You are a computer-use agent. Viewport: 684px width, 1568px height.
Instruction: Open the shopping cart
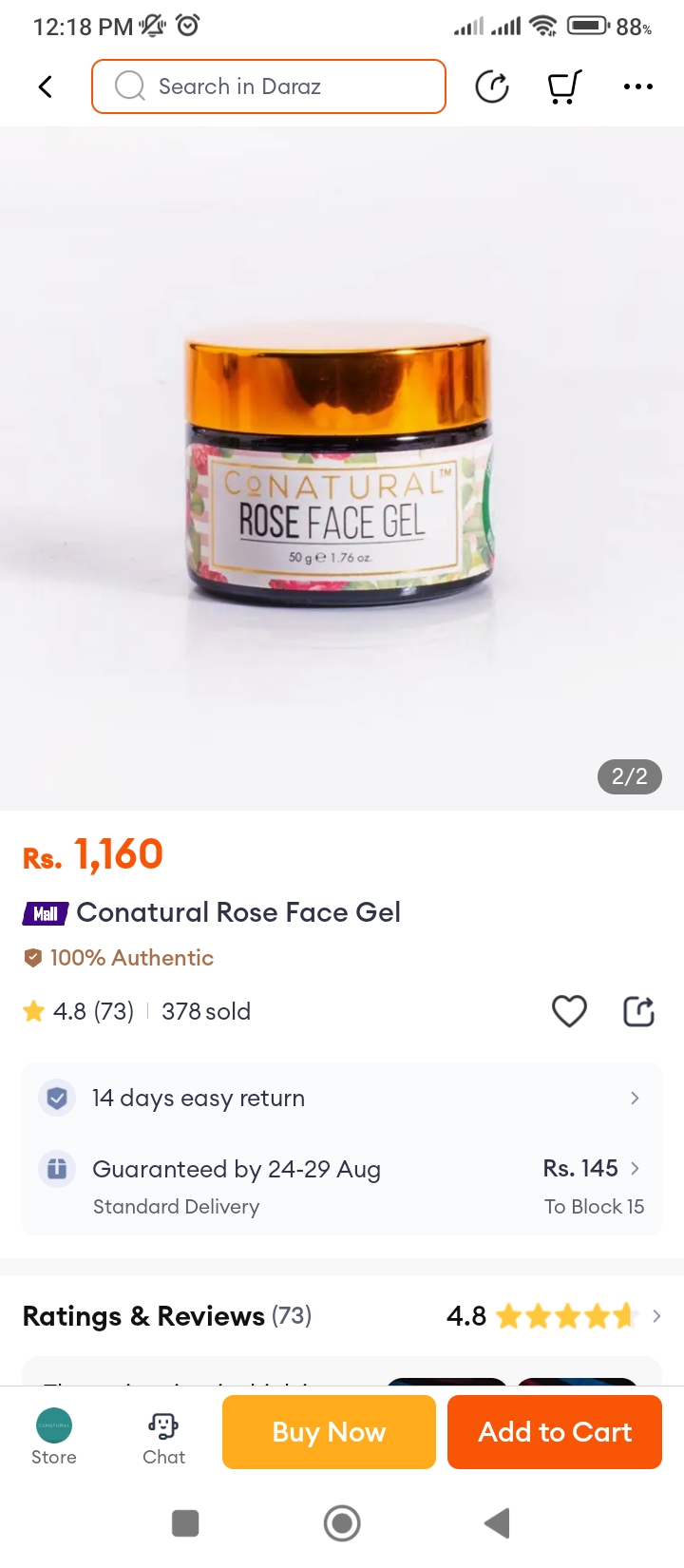pos(564,87)
